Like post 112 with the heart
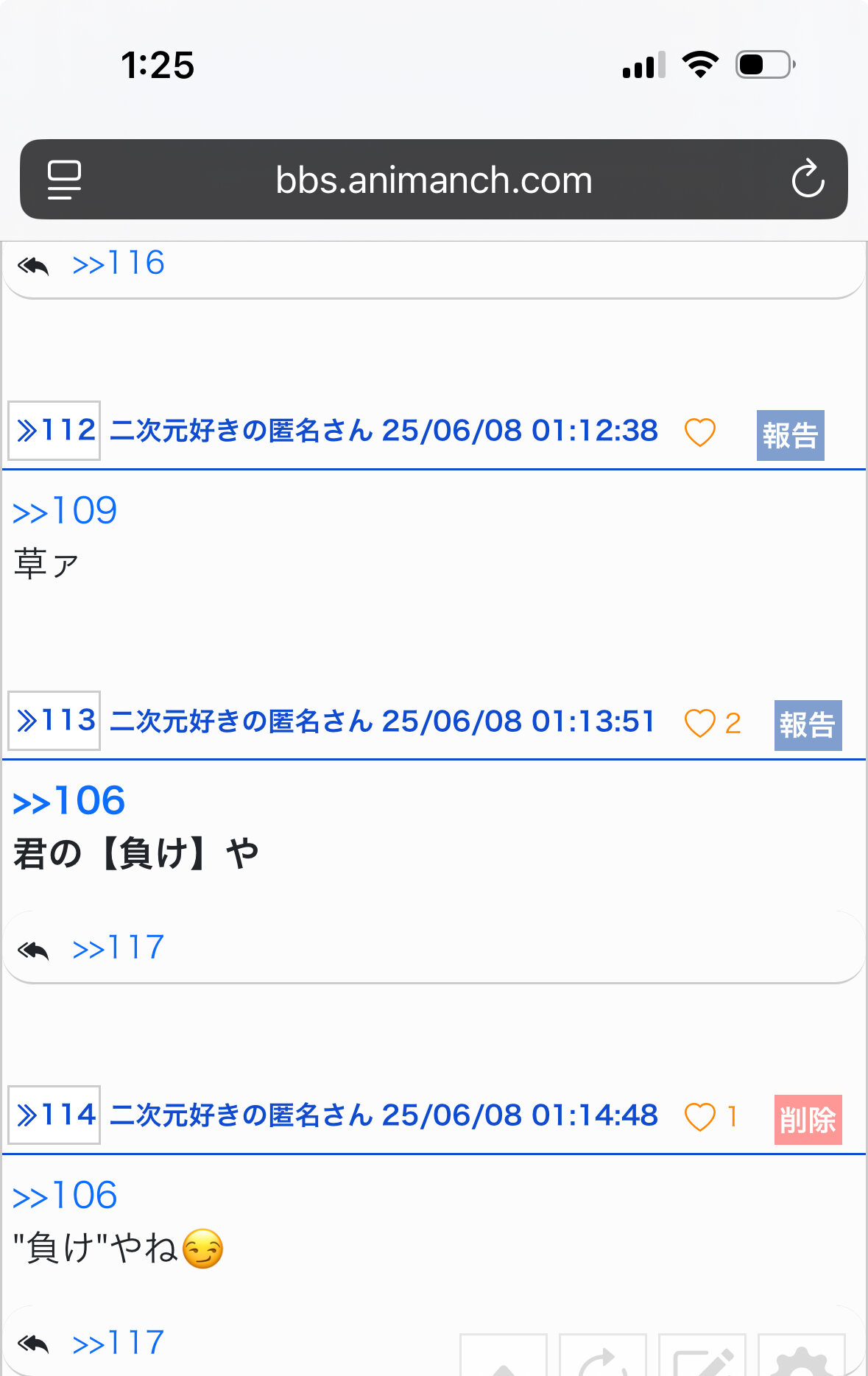The width and height of the screenshot is (868, 1376). 699,432
